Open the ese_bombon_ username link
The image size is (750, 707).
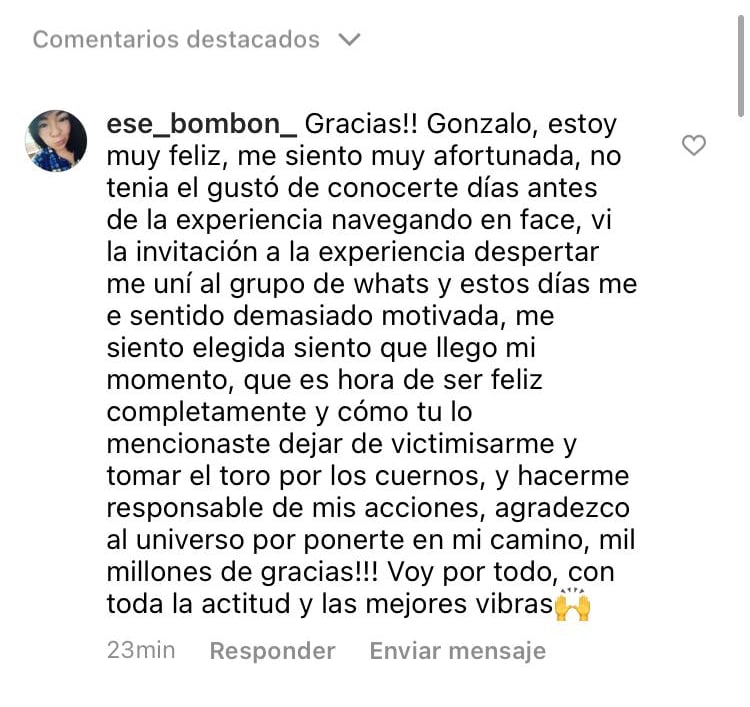click(201, 124)
